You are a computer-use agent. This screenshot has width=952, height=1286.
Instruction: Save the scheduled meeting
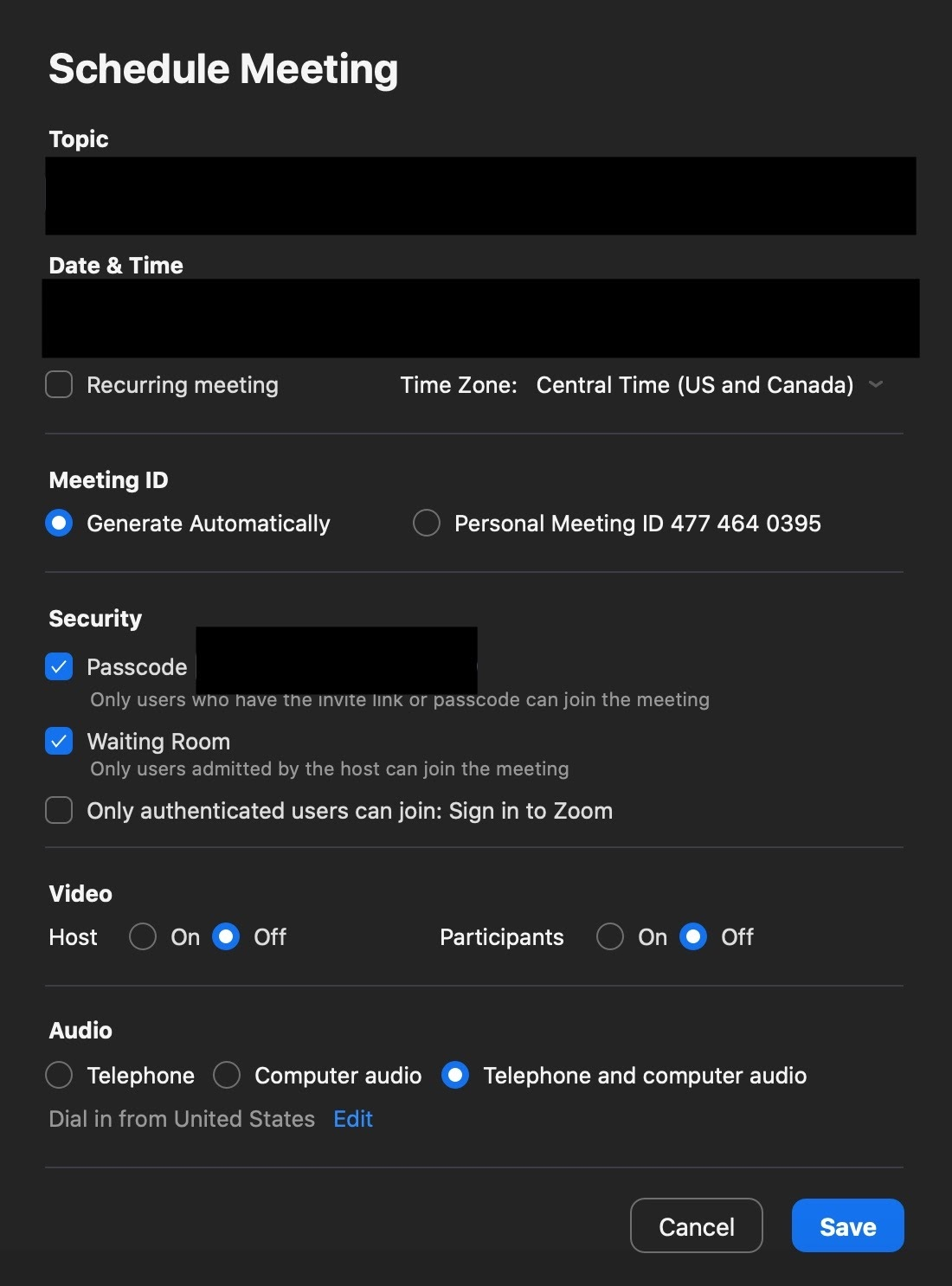(847, 1226)
